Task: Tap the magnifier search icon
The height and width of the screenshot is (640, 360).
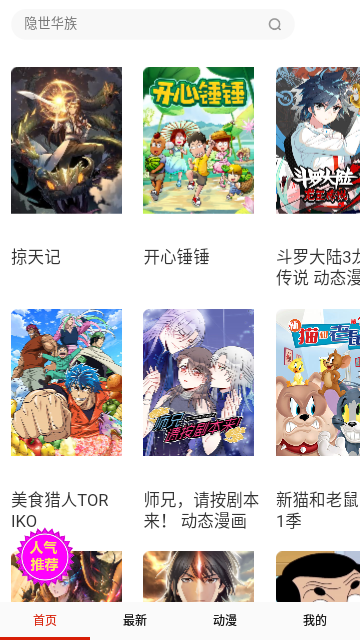Action: pyautogui.click(x=275, y=24)
